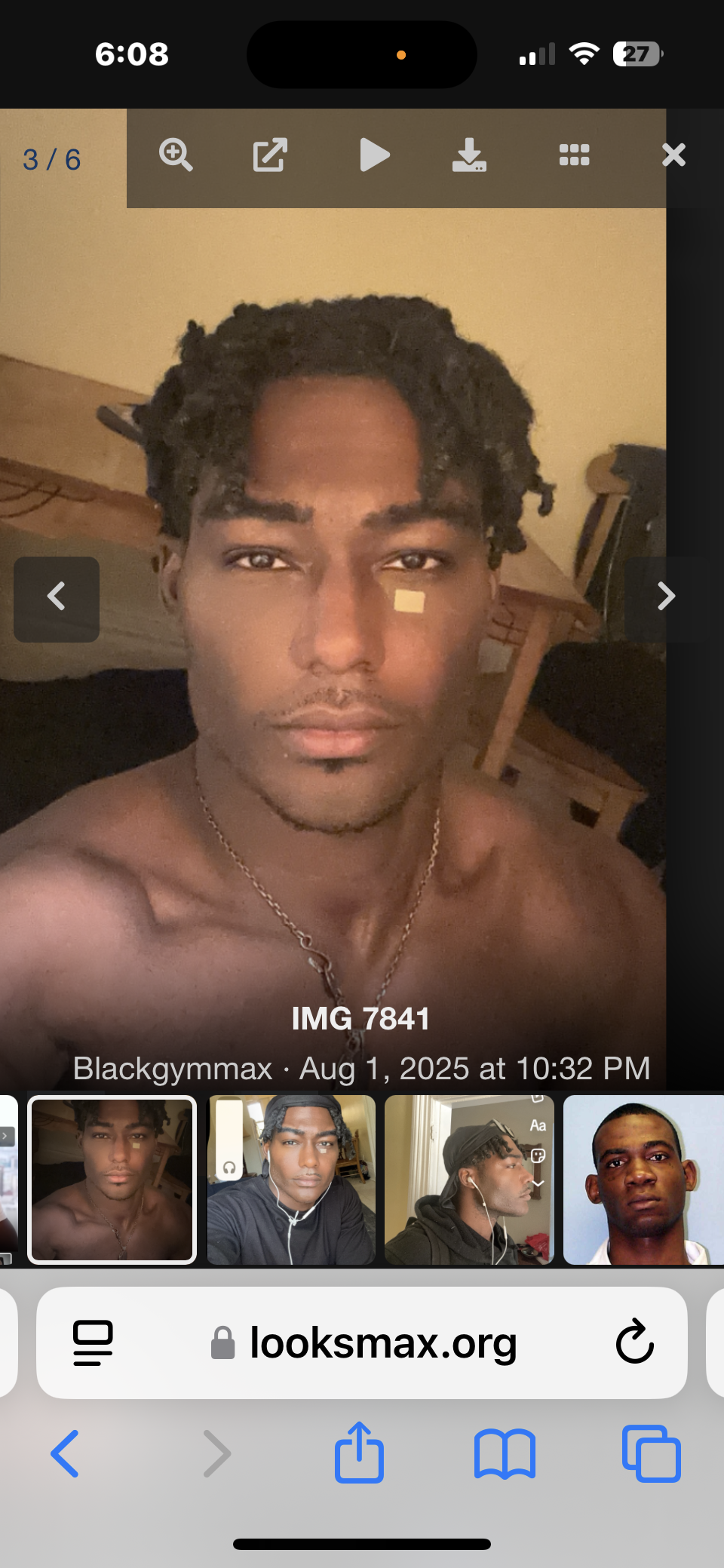
Task: Go back in Safari
Action: (65, 1453)
